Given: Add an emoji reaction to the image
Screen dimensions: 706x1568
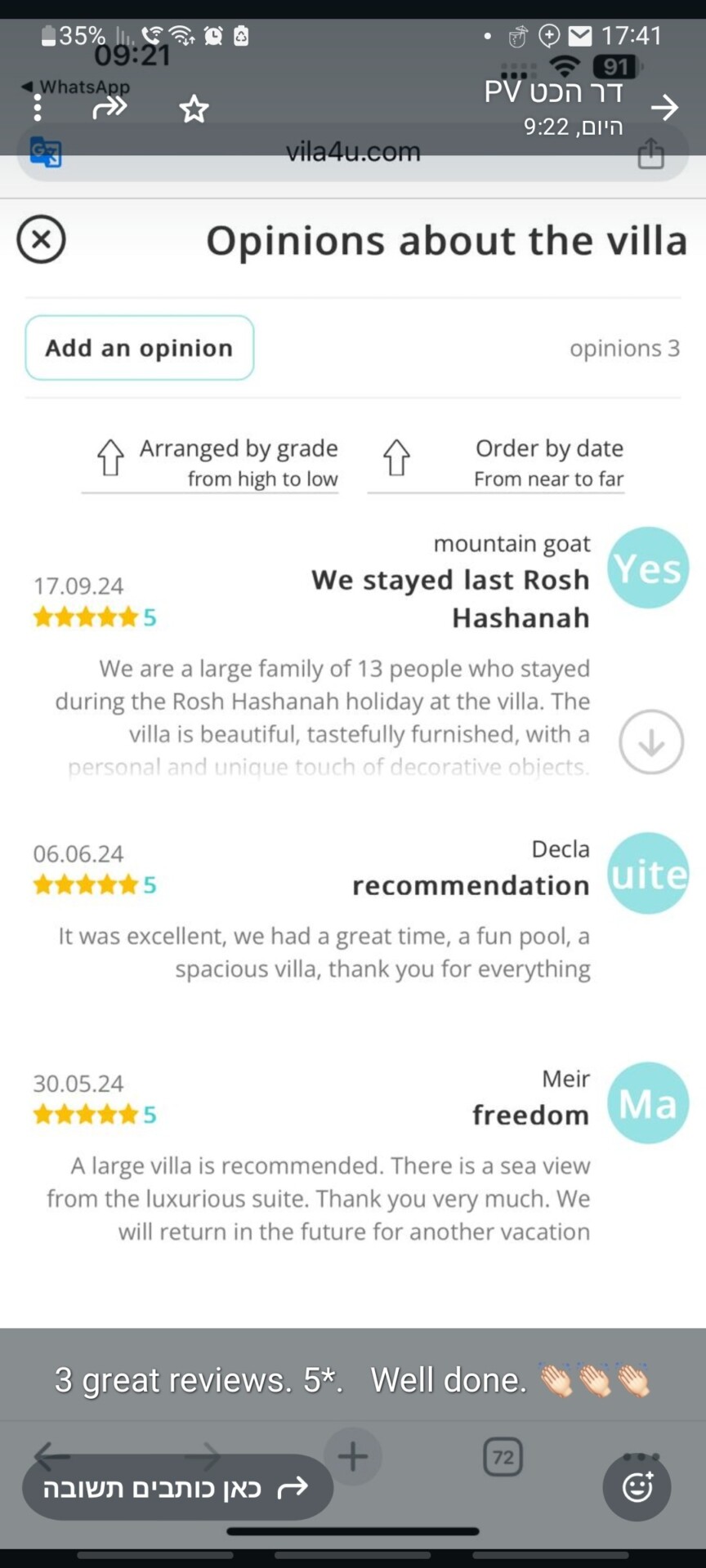Looking at the screenshot, I should [637, 1487].
